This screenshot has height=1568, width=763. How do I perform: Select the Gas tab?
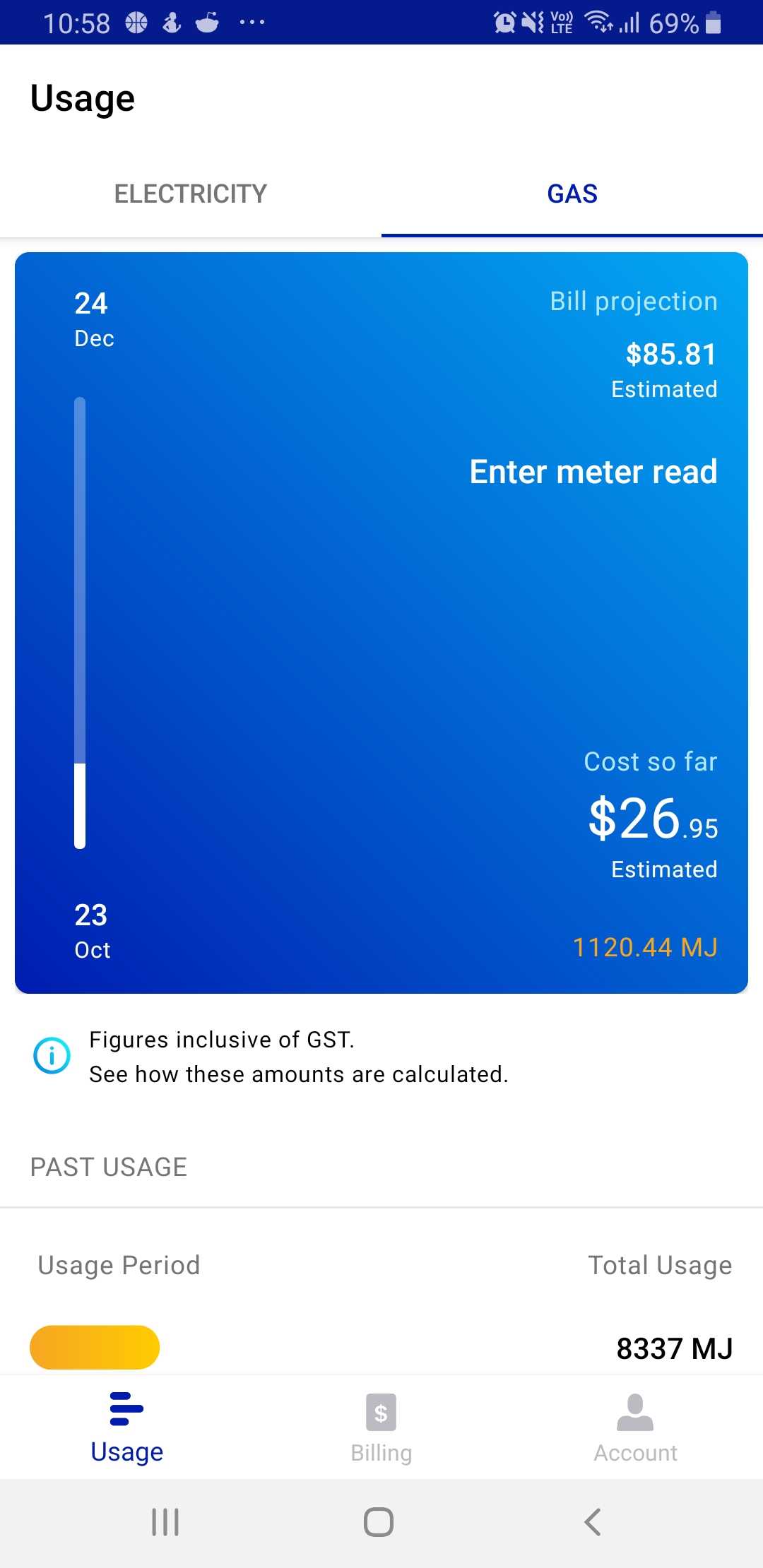pos(572,194)
